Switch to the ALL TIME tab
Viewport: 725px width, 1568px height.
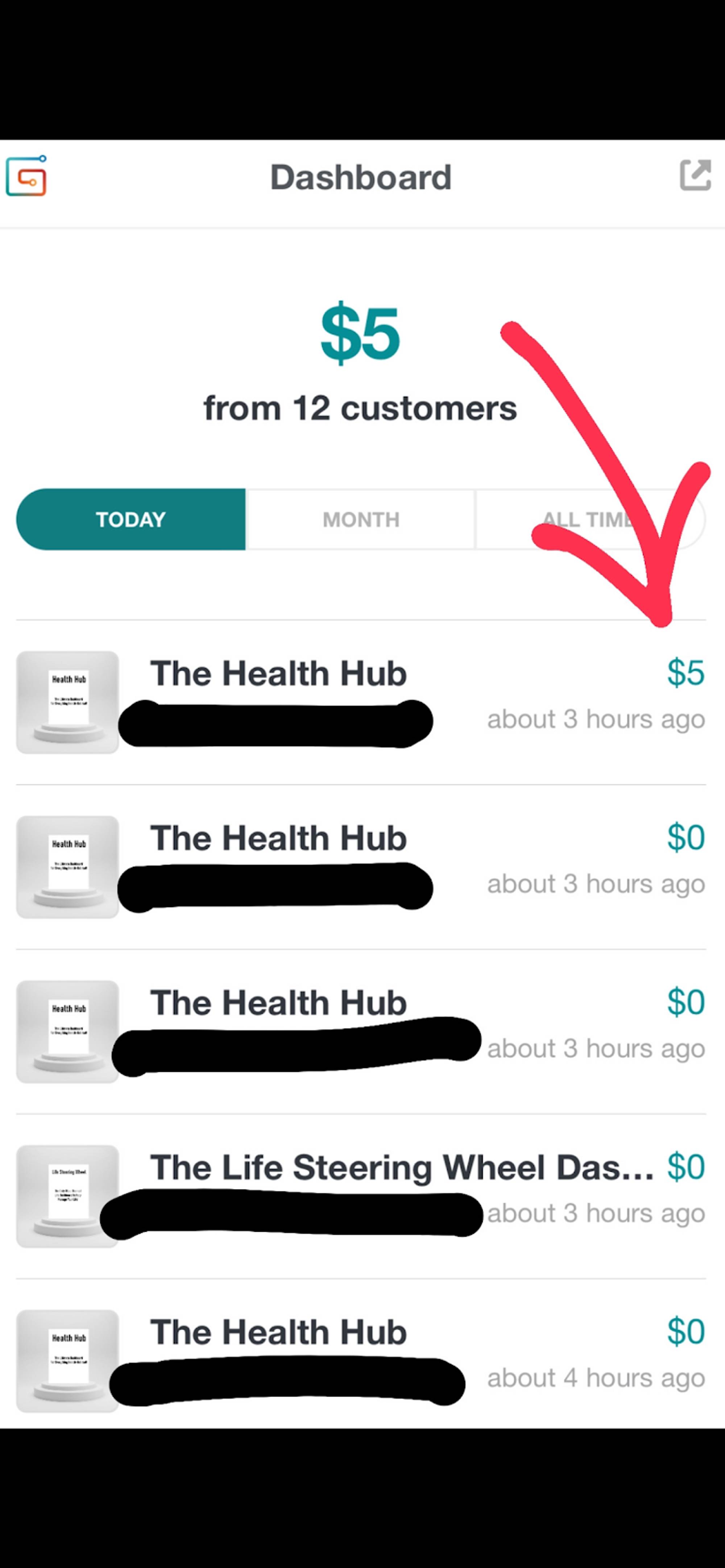589,519
